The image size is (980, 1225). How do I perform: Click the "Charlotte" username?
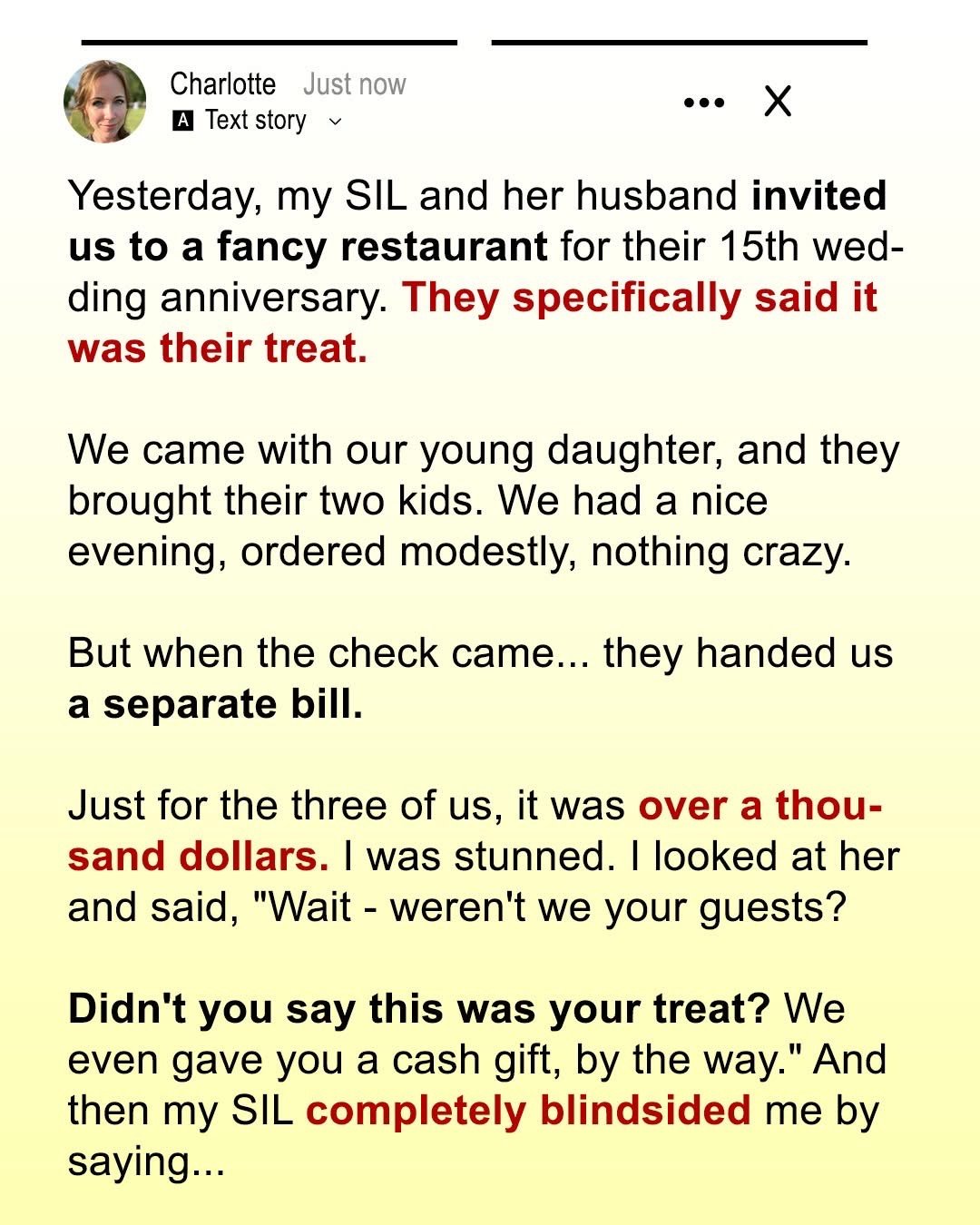click(223, 83)
